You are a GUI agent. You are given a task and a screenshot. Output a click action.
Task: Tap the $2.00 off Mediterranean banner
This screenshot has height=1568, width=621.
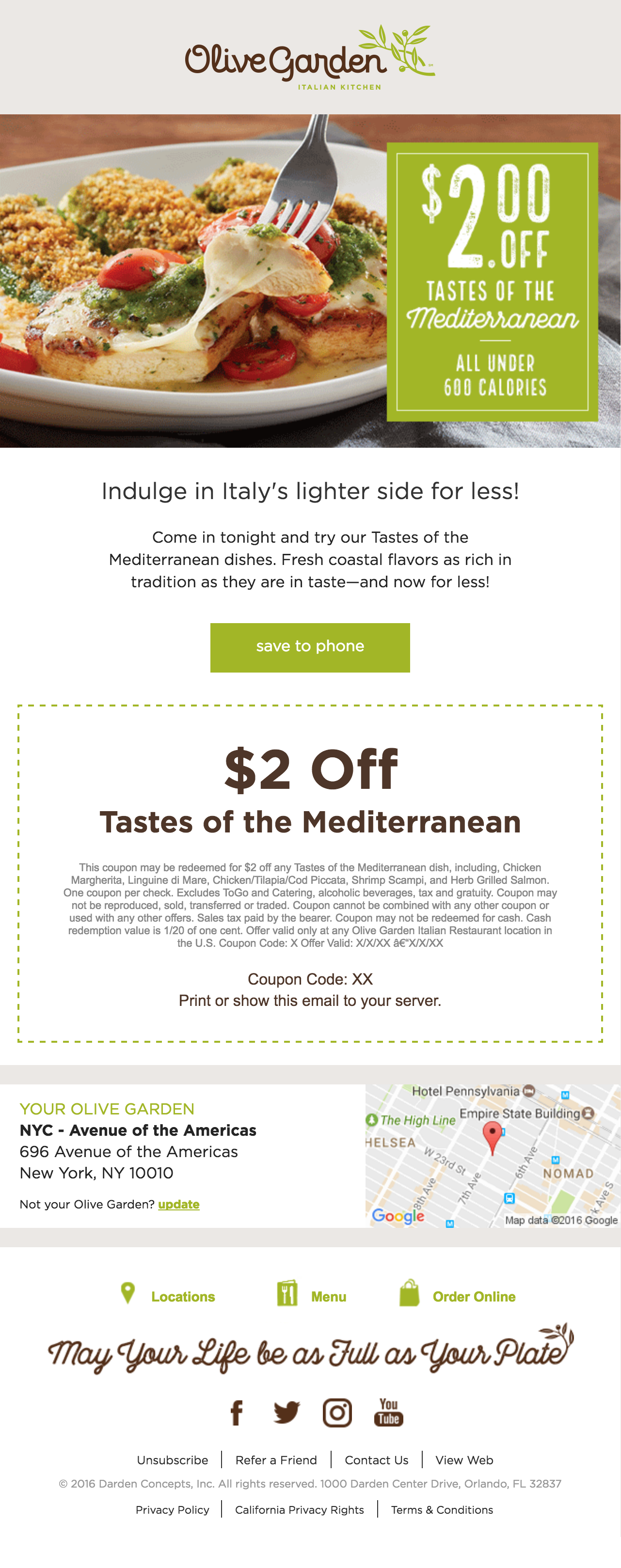pos(492,281)
